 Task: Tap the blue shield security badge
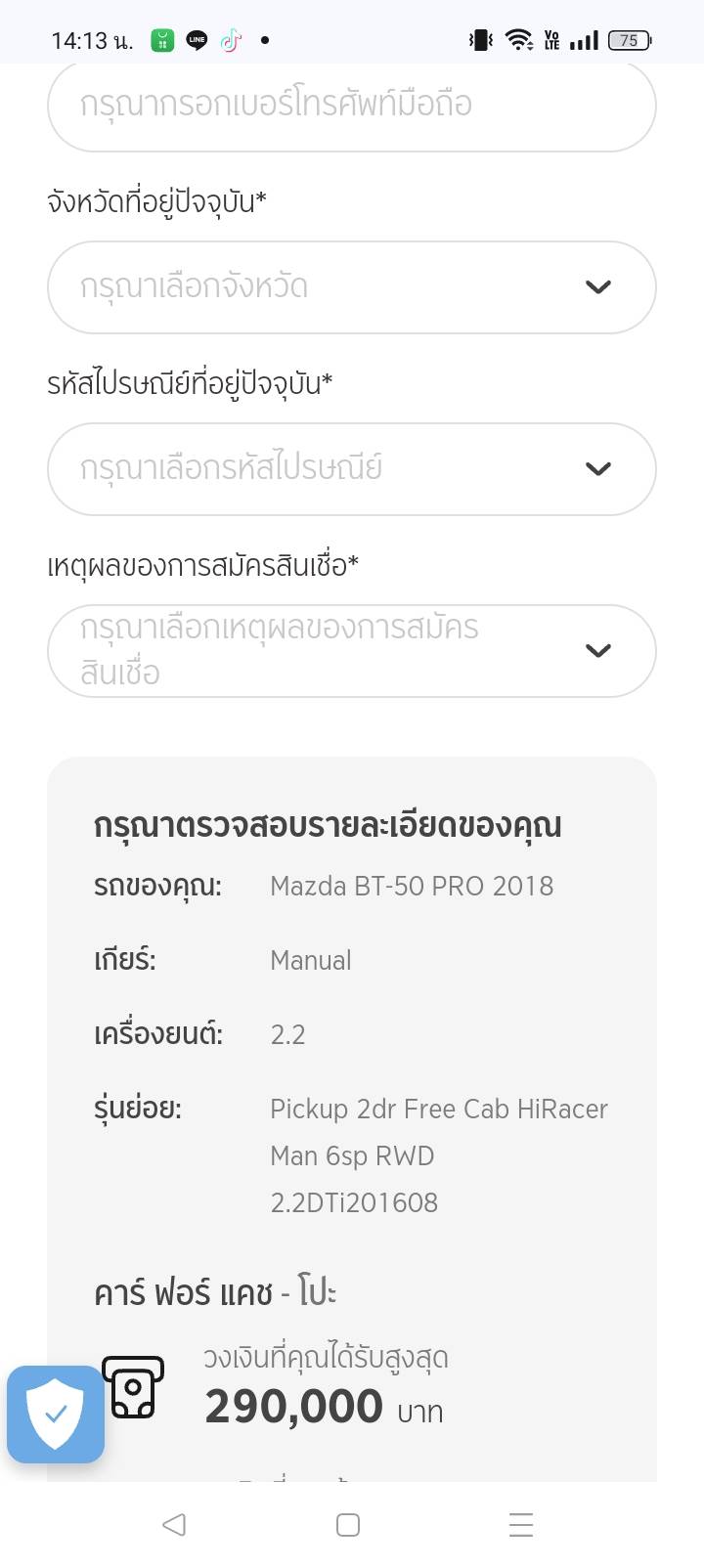(x=56, y=1414)
